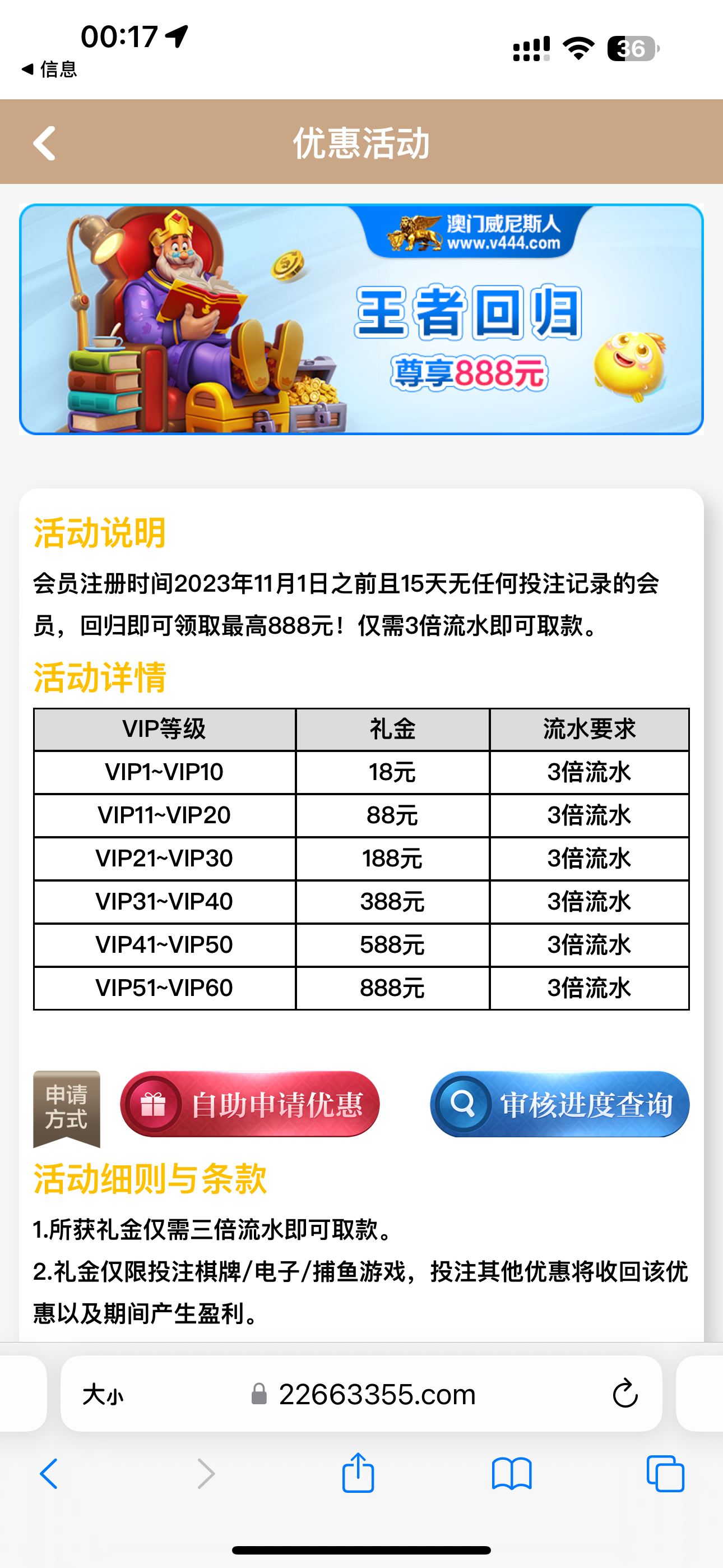
Task: Open Safari bookmarks
Action: click(511, 1474)
